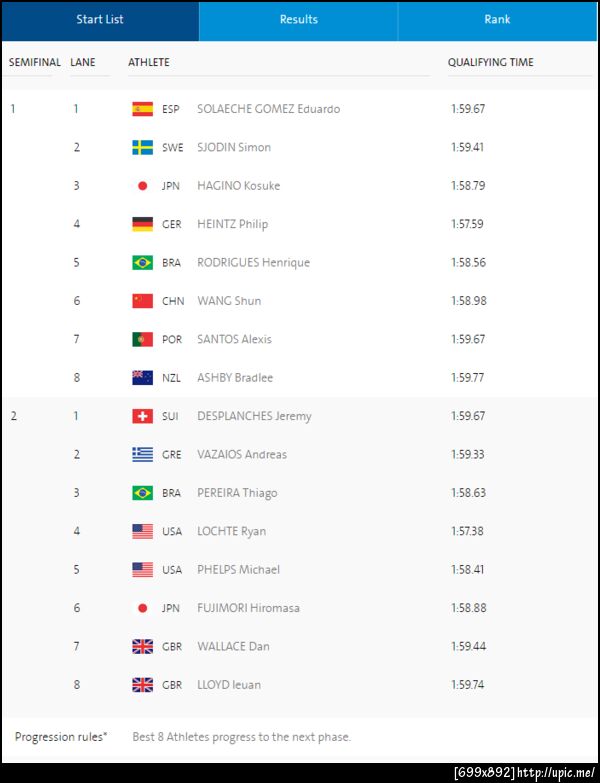Select the Start List tab
The image size is (600, 783).
coord(100,20)
